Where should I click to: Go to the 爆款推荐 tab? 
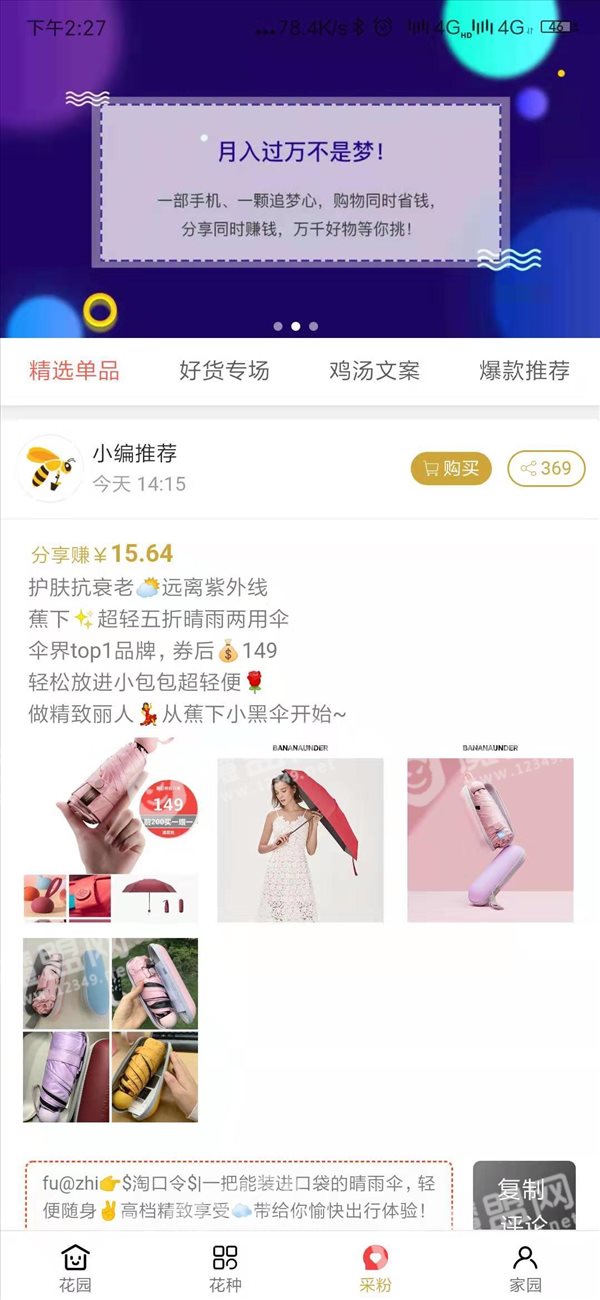pos(524,371)
